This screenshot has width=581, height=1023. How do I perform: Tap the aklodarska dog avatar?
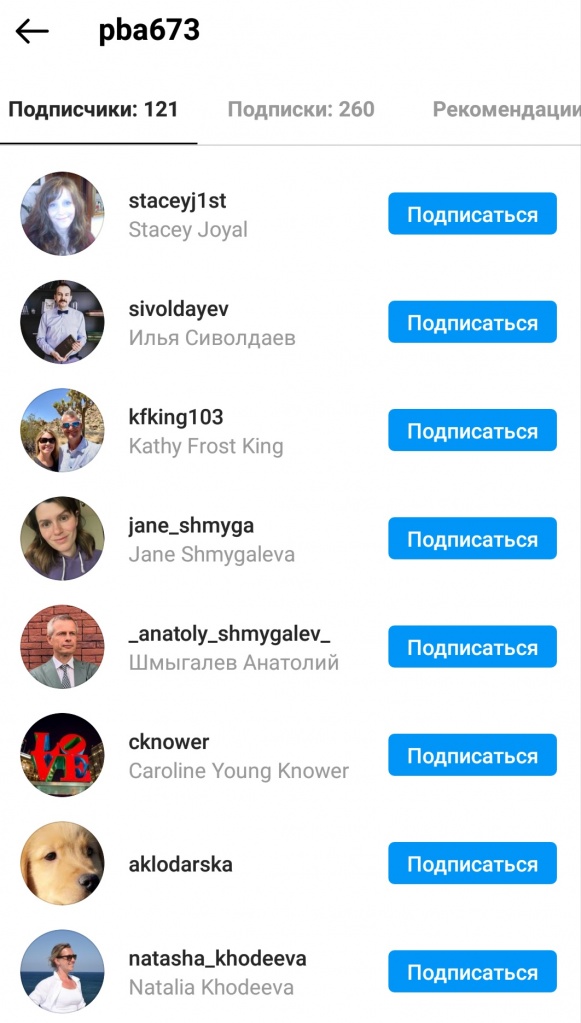63,863
